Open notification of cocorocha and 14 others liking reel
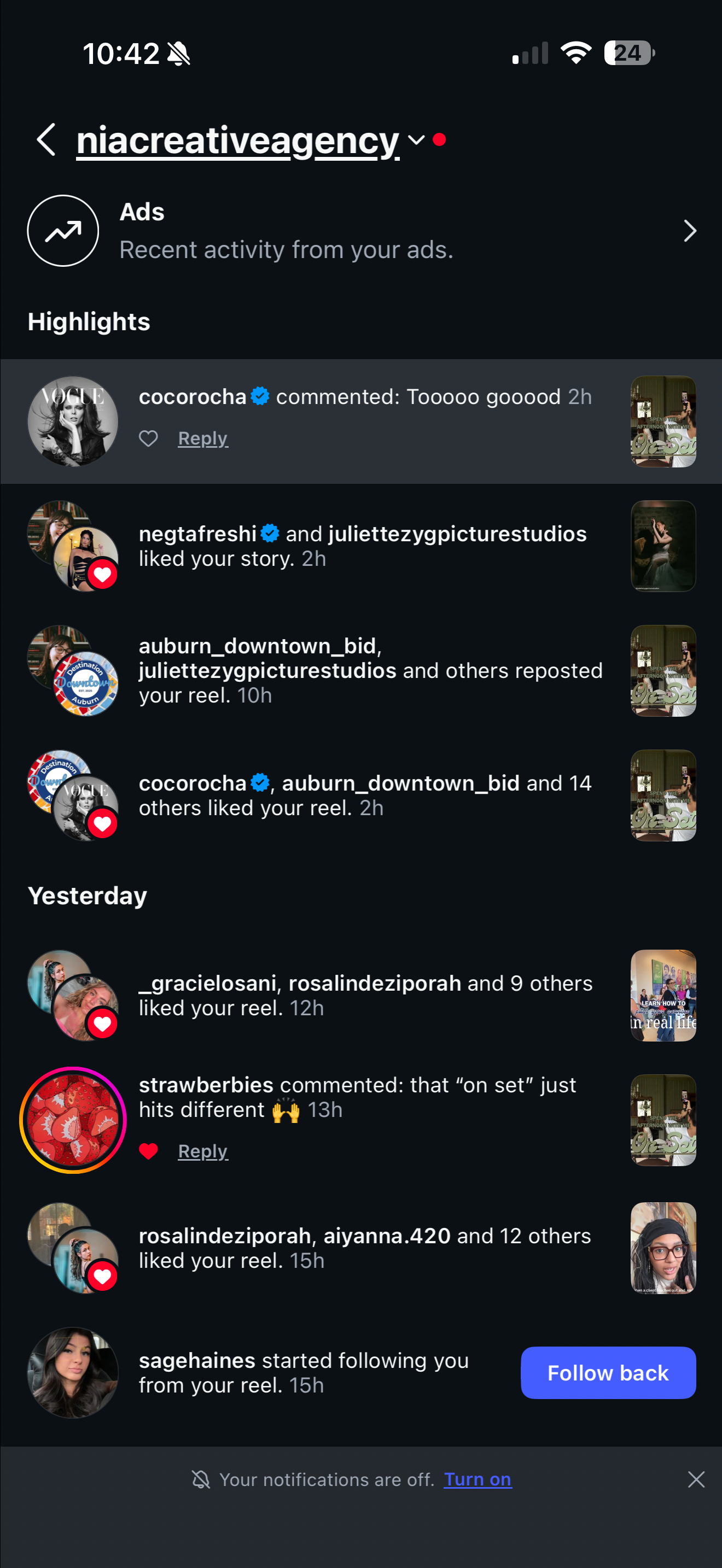The image size is (722, 1568). pyautogui.click(x=365, y=795)
